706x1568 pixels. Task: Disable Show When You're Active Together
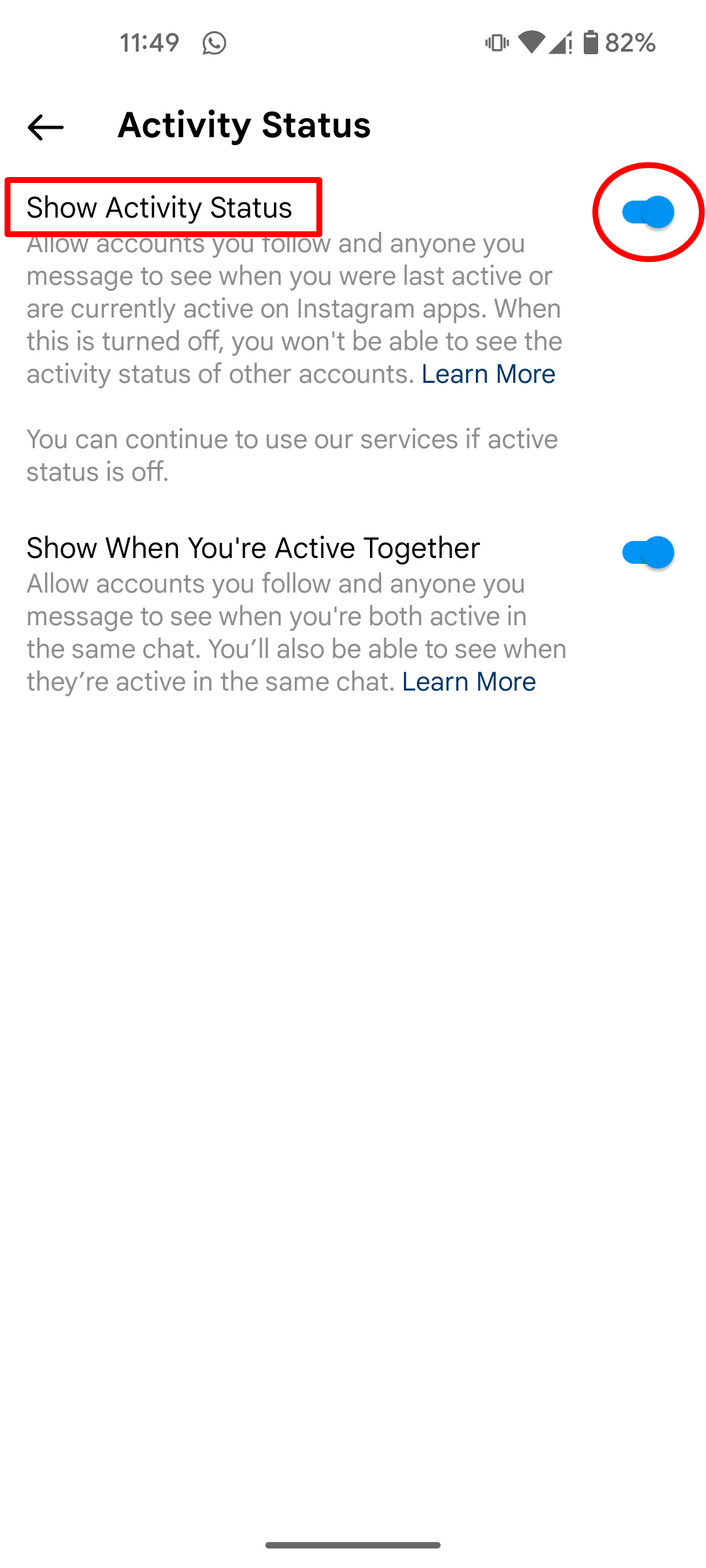647,553
